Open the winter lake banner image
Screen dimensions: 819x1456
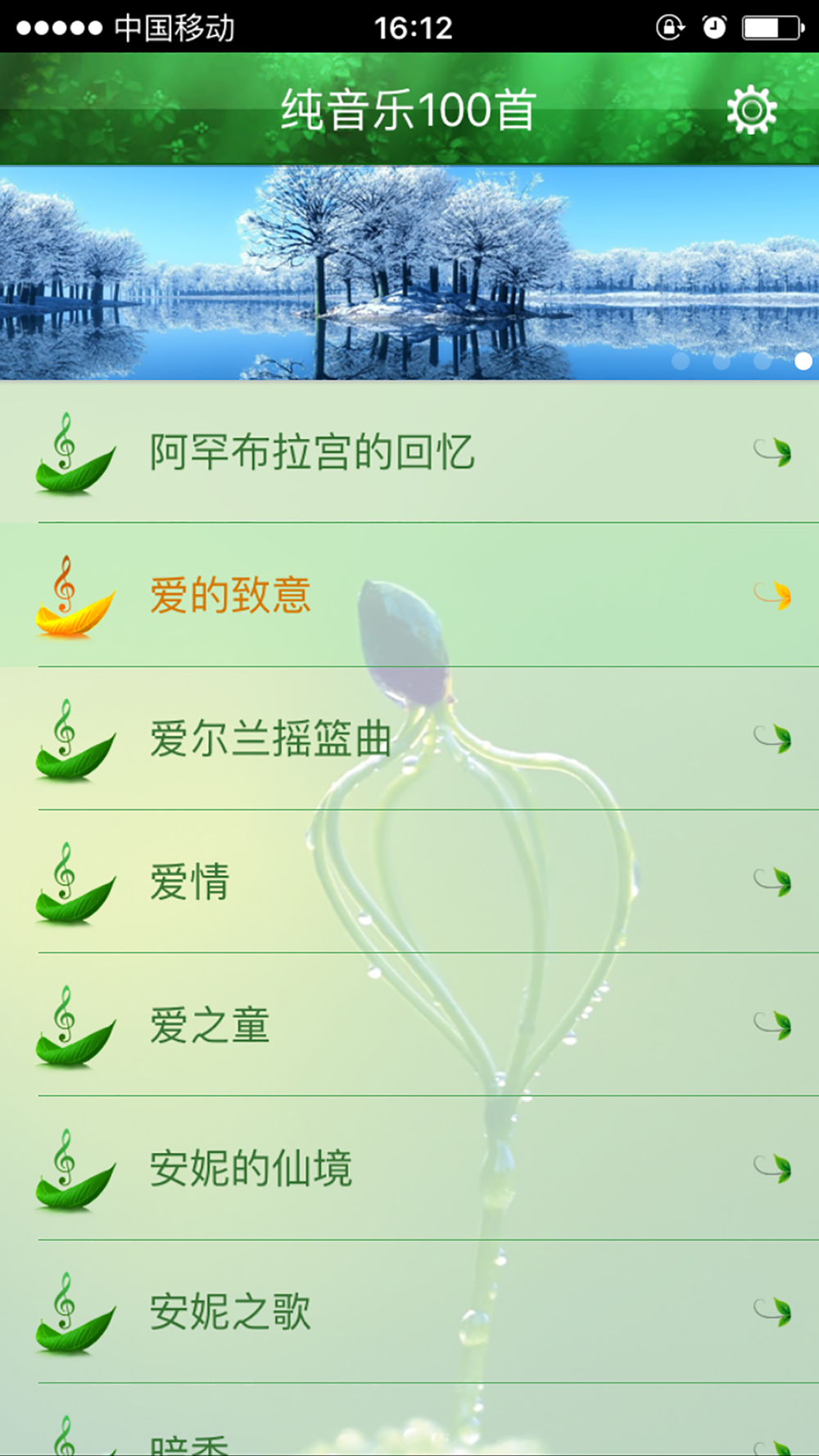pyautogui.click(x=409, y=273)
